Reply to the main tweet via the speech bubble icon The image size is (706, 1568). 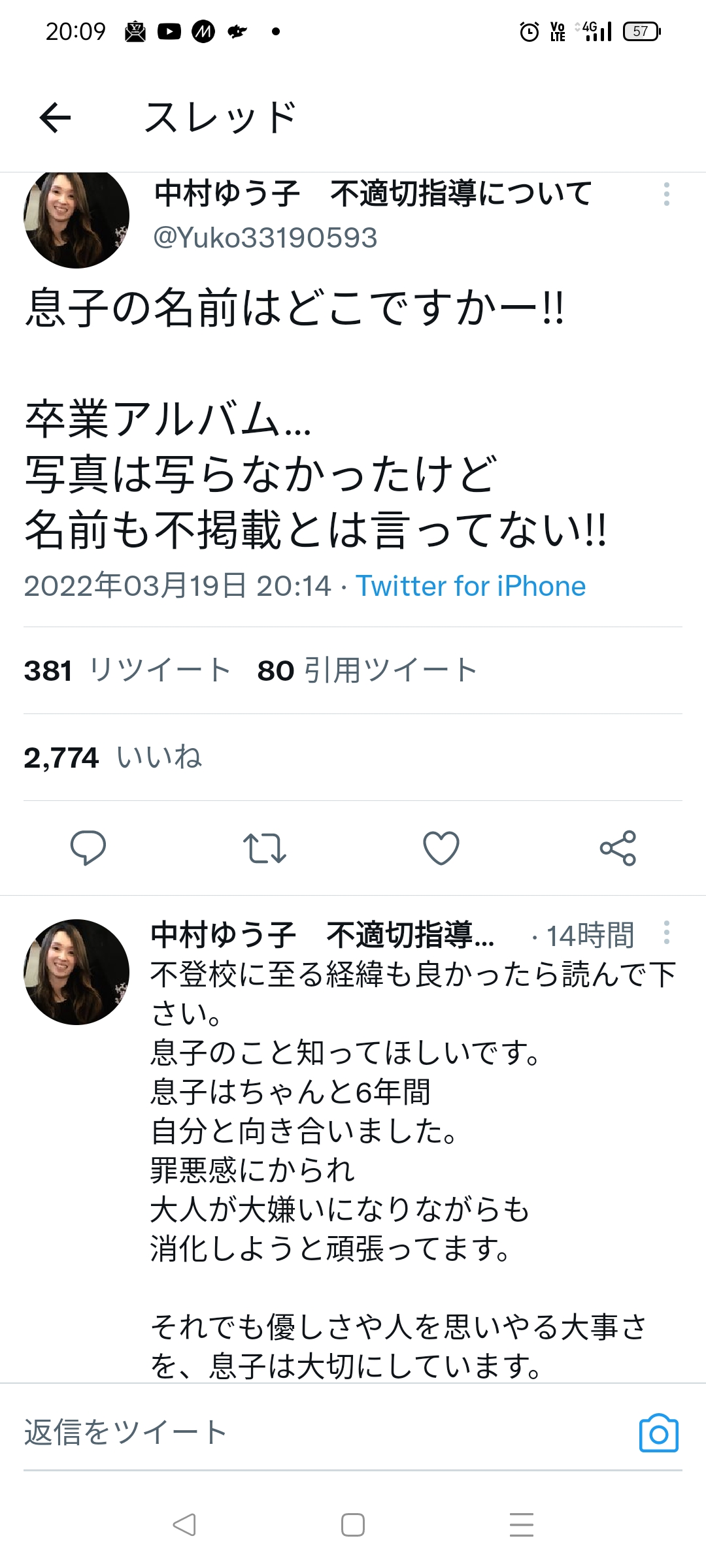tap(88, 848)
